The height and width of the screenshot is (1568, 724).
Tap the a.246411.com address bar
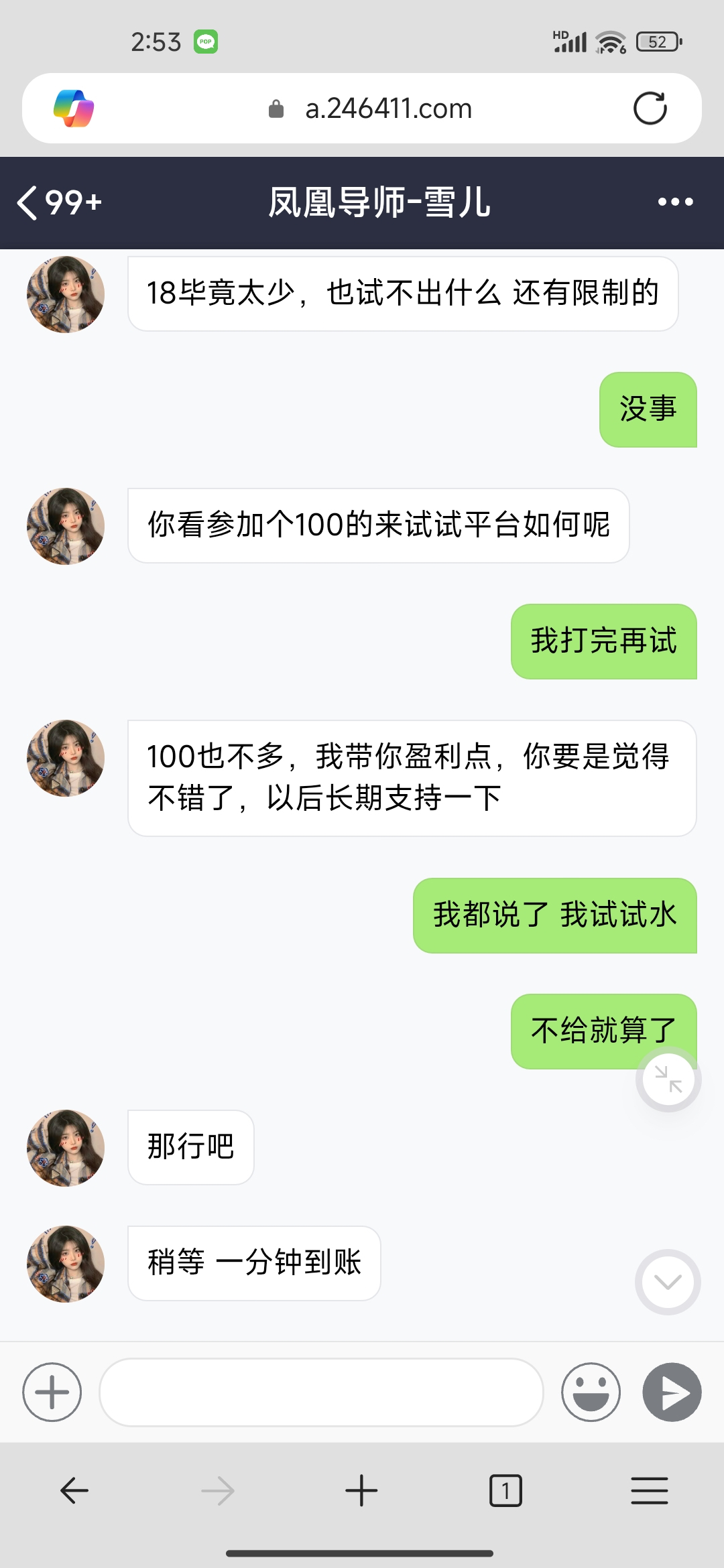click(388, 109)
